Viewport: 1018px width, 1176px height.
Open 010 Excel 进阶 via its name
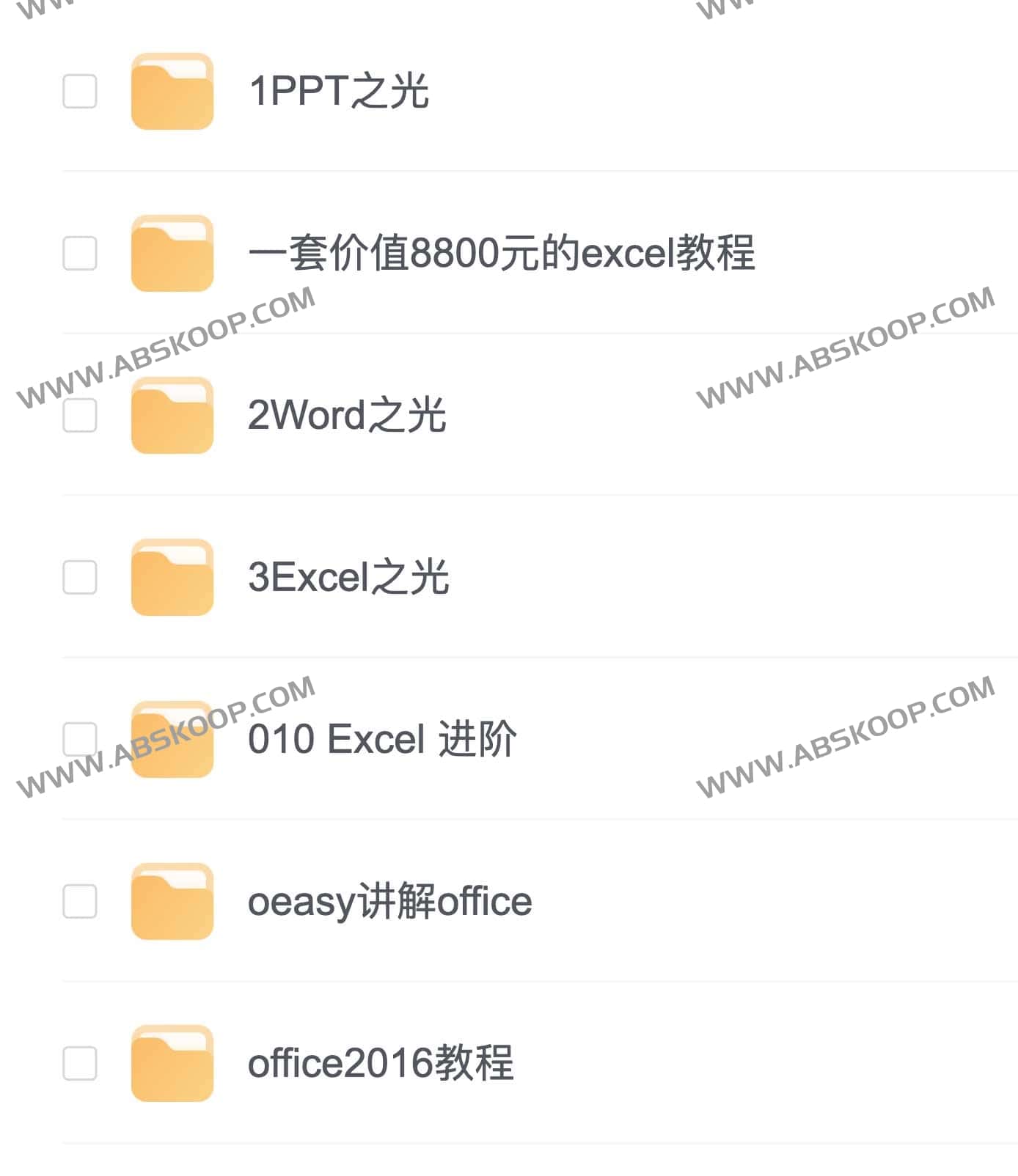coord(381,740)
